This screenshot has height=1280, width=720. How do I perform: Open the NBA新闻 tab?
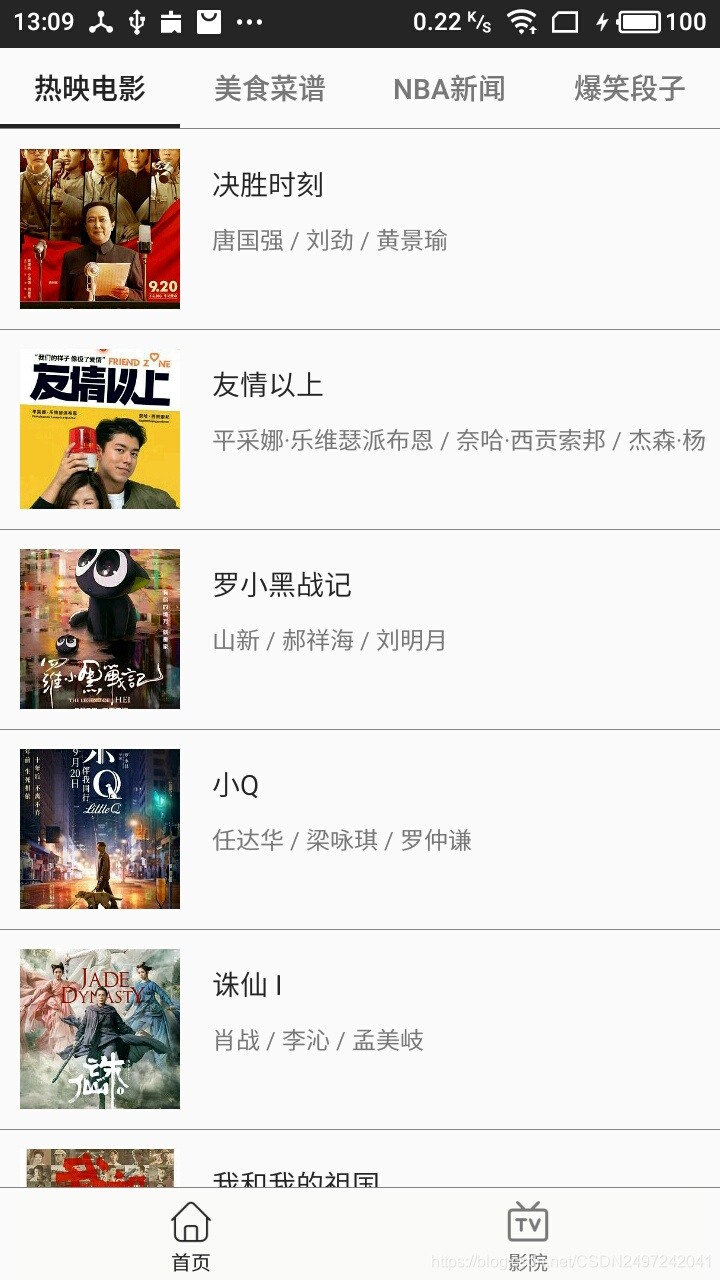(x=449, y=89)
